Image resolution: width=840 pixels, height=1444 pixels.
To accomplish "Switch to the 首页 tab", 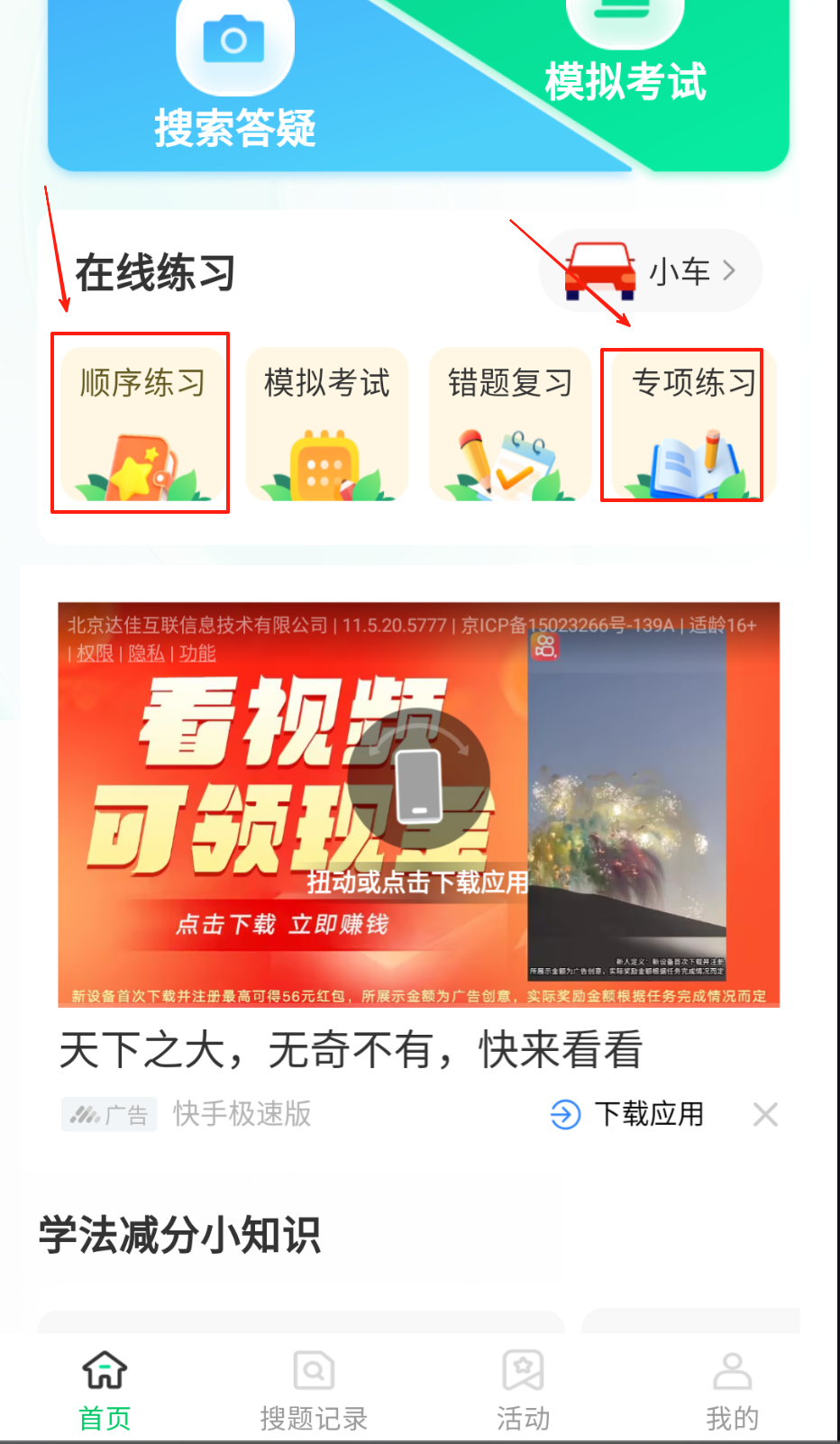I will [105, 1390].
